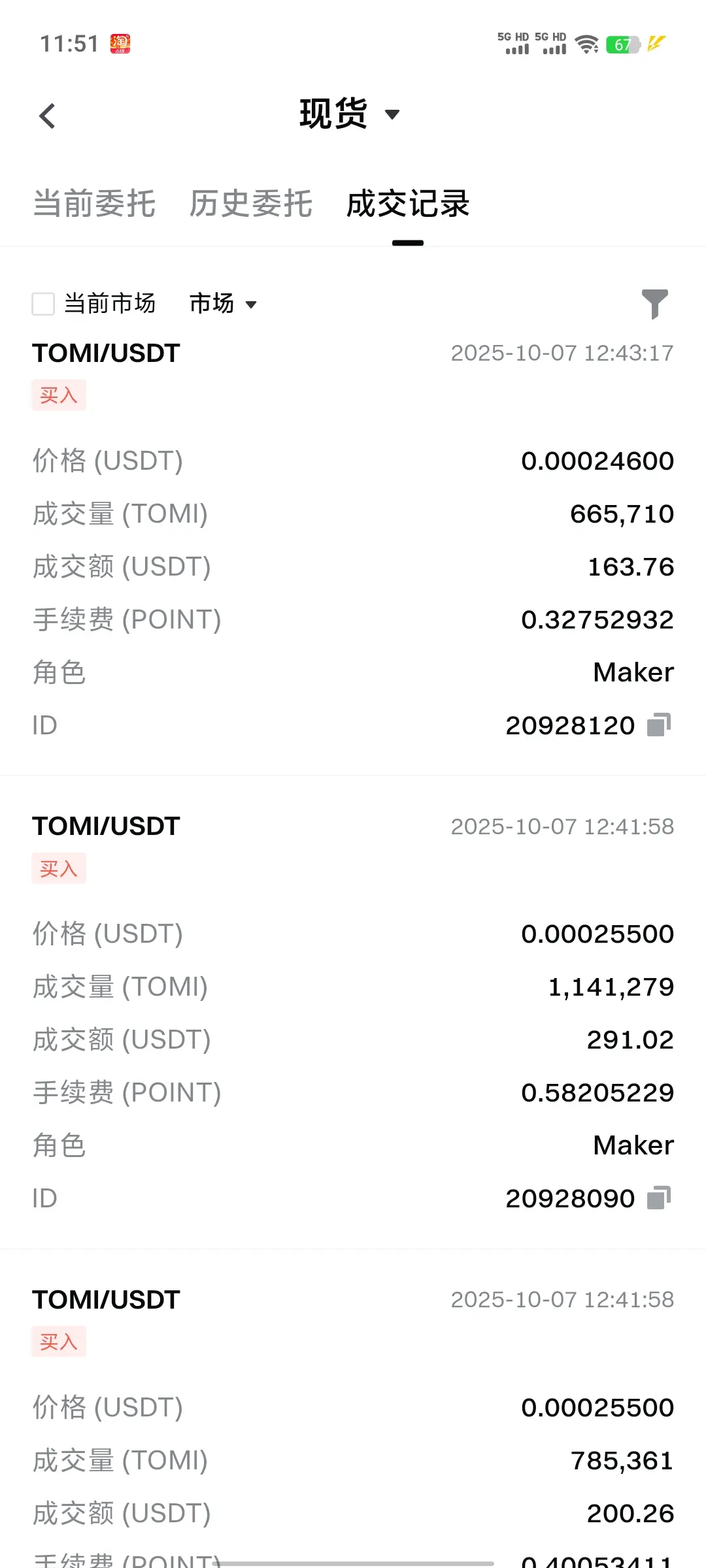706x1568 pixels.
Task: Expand the 市场 dropdown
Action: click(223, 304)
